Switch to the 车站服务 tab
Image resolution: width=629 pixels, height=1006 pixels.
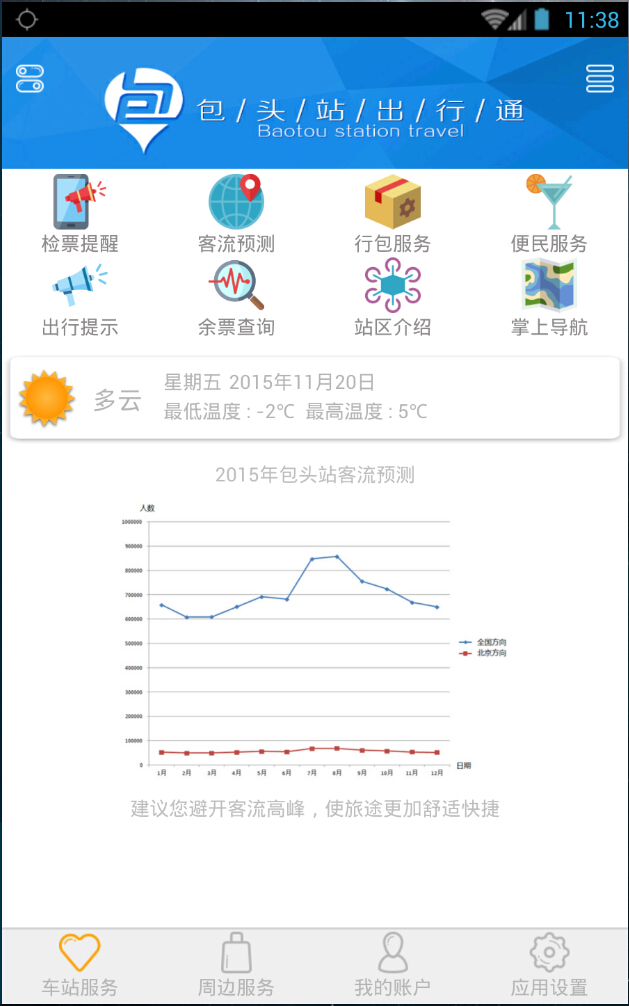[79, 966]
